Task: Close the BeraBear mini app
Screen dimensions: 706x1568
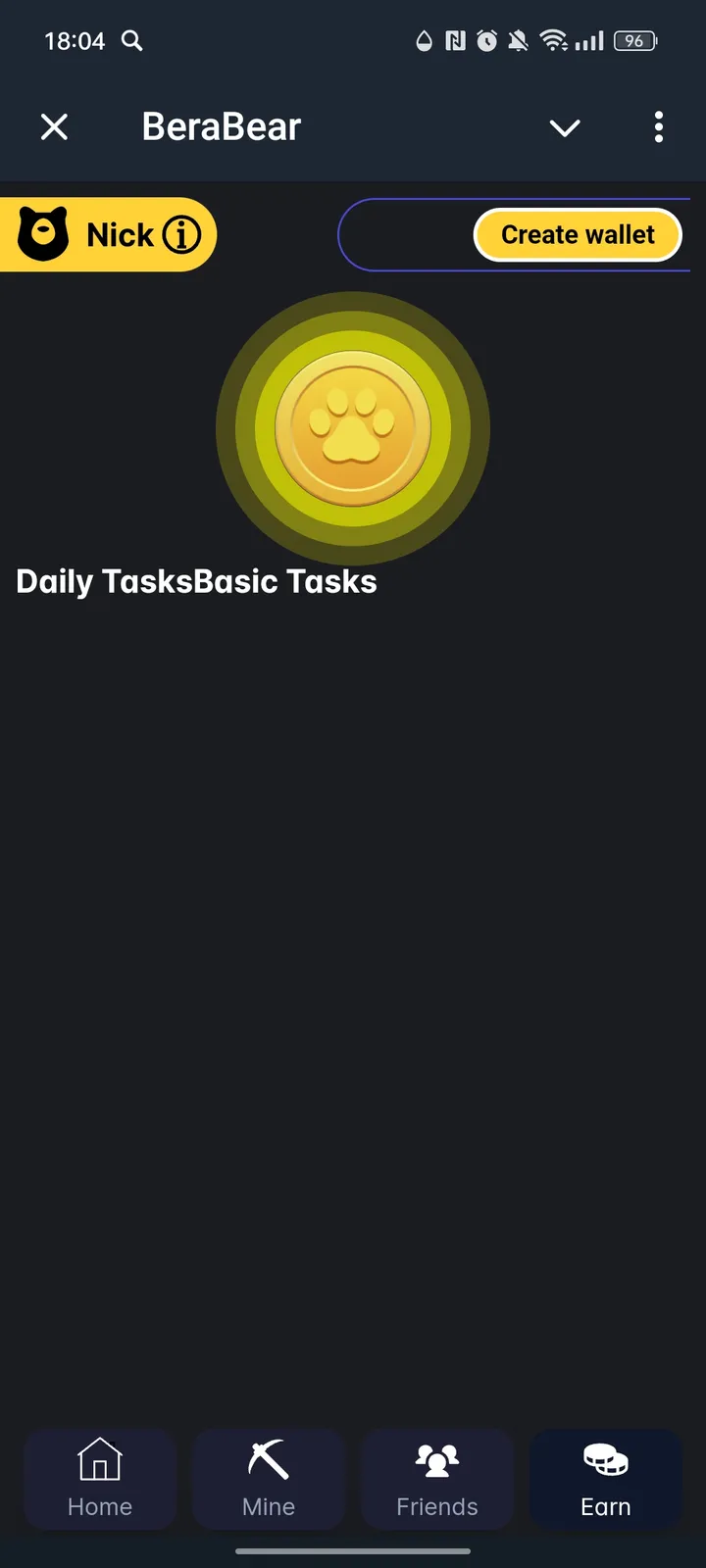Action: click(x=55, y=126)
